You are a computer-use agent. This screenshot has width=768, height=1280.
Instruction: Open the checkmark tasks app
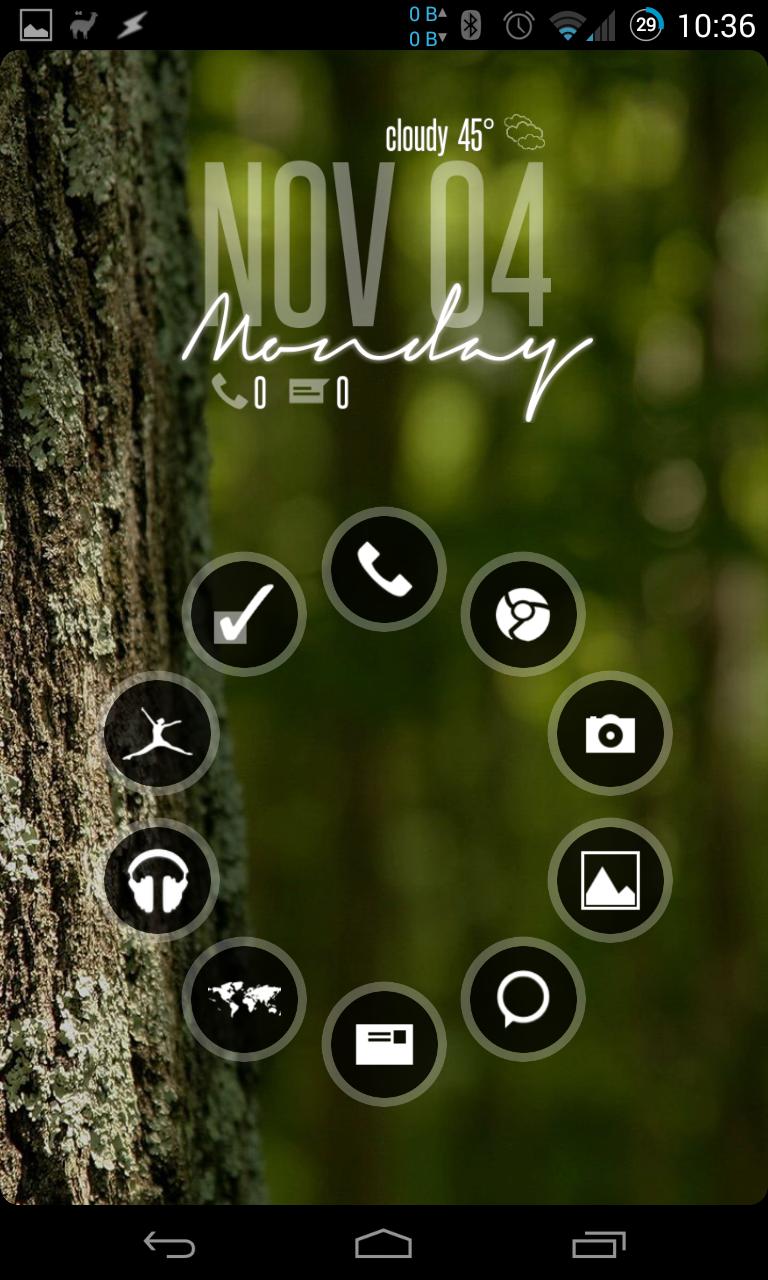pos(245,613)
